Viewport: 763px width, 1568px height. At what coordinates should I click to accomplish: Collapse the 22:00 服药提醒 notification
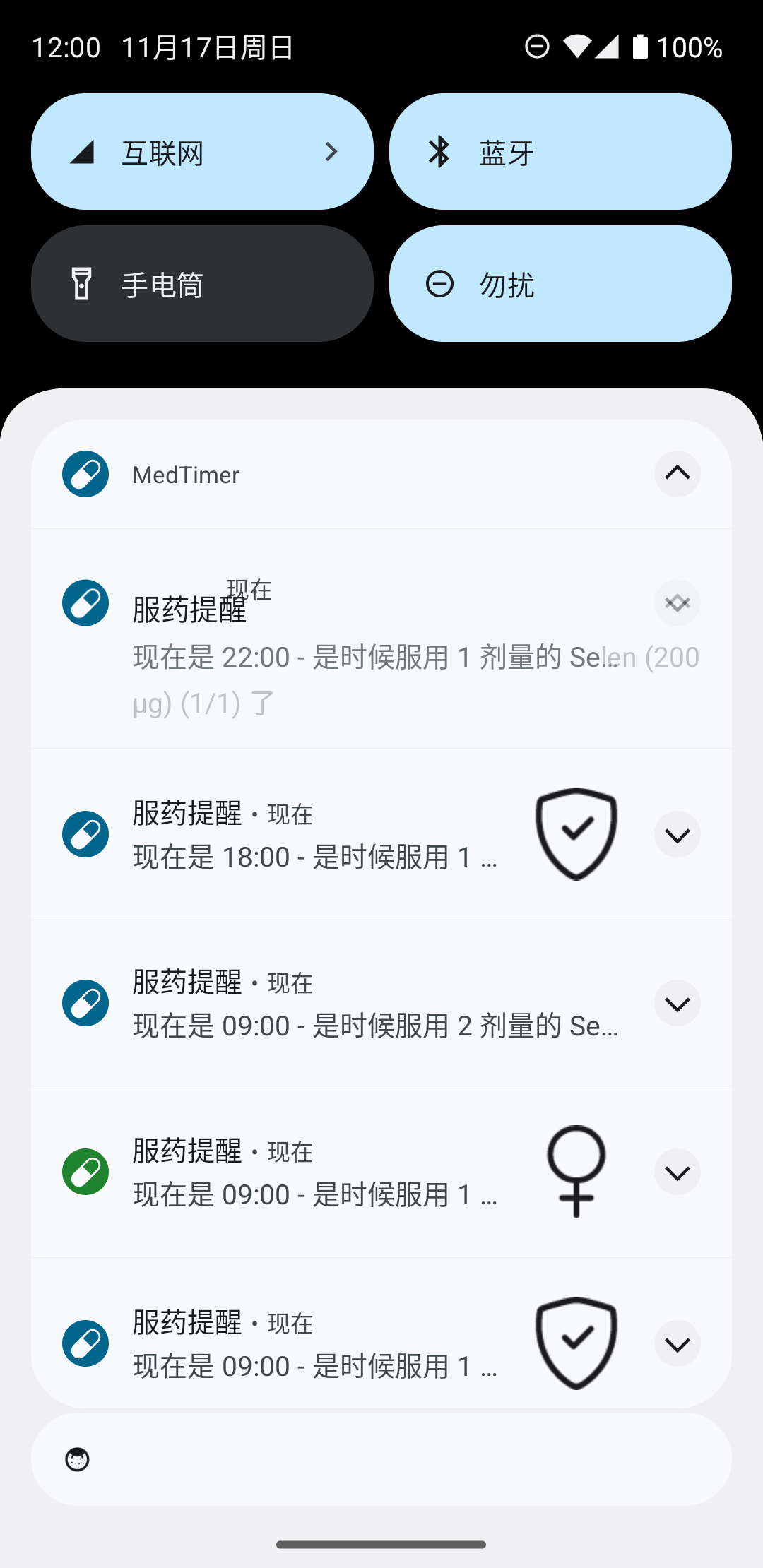(677, 603)
